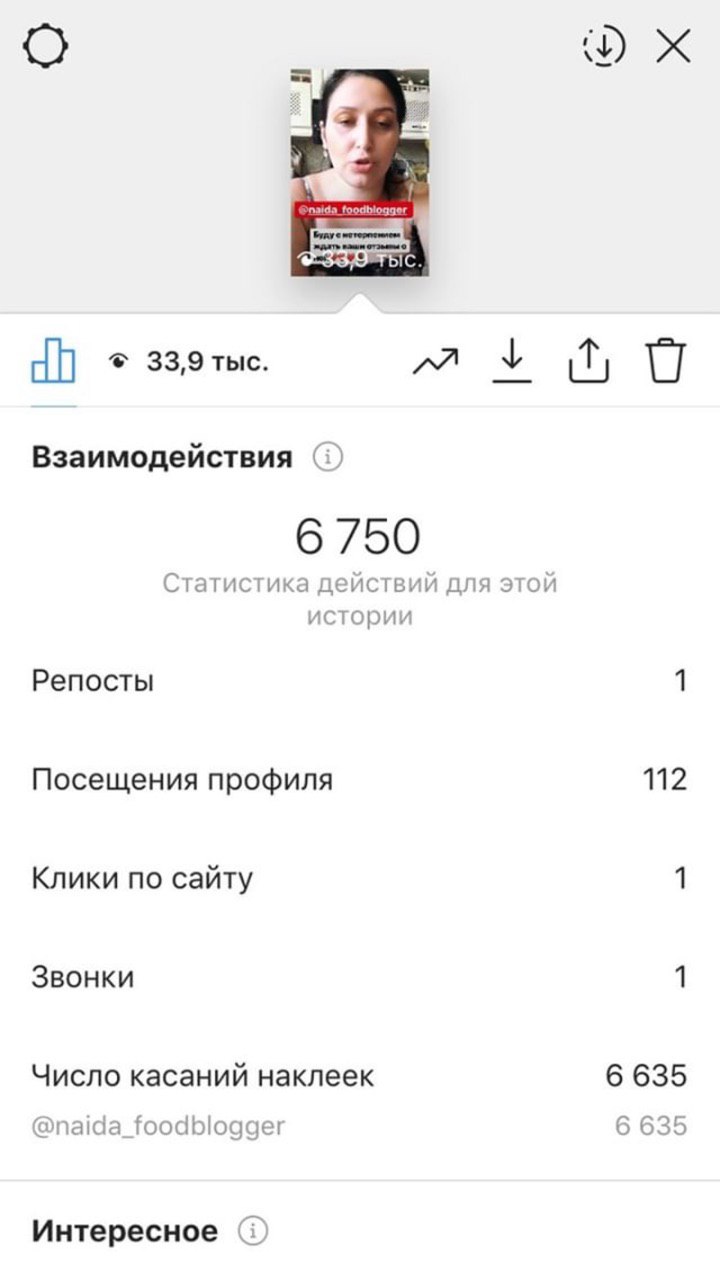Image resolution: width=720 pixels, height=1280 pixels.
Task: Open story settings gear icon
Action: [x=47, y=46]
